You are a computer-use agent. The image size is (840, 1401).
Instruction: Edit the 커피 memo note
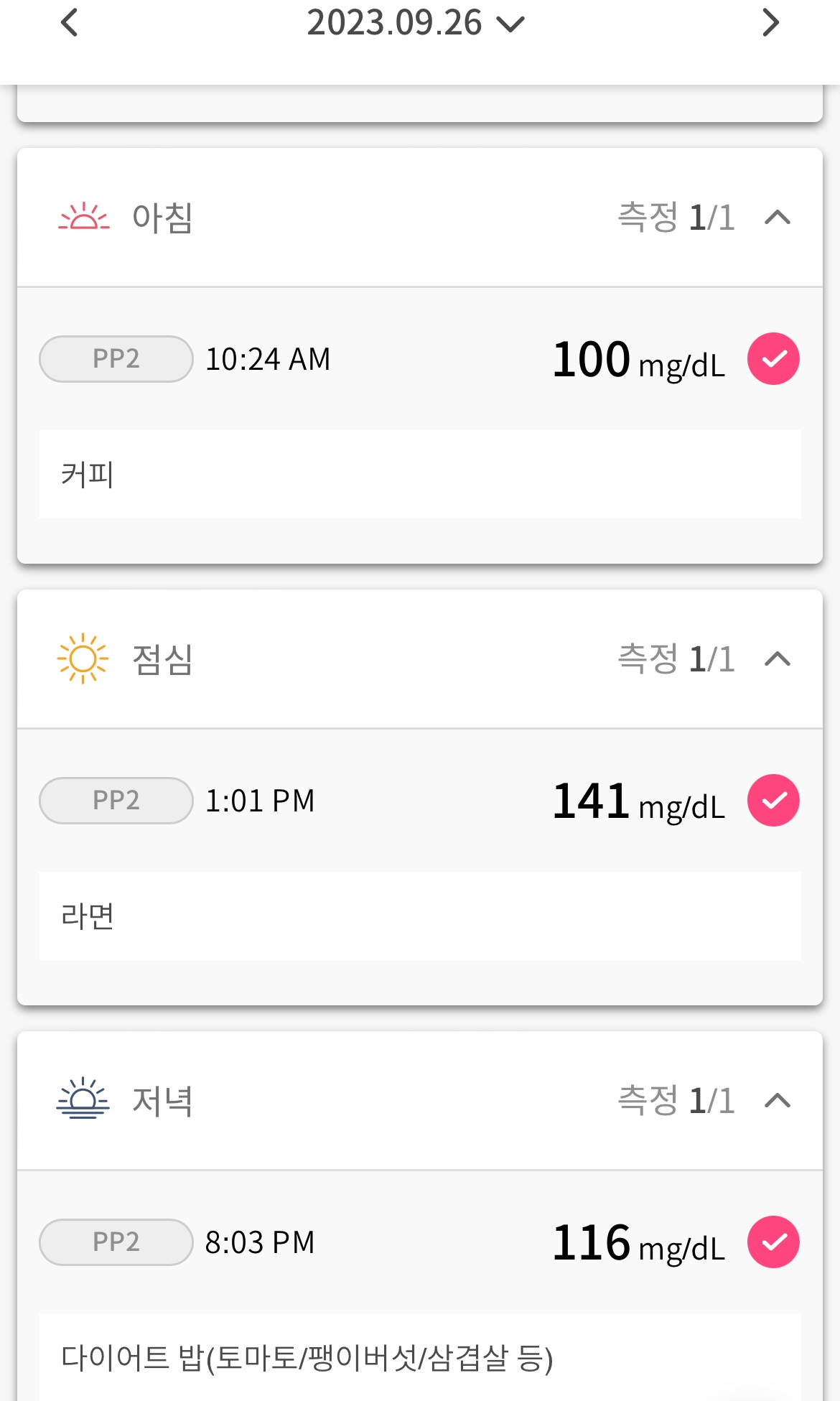[x=420, y=475]
